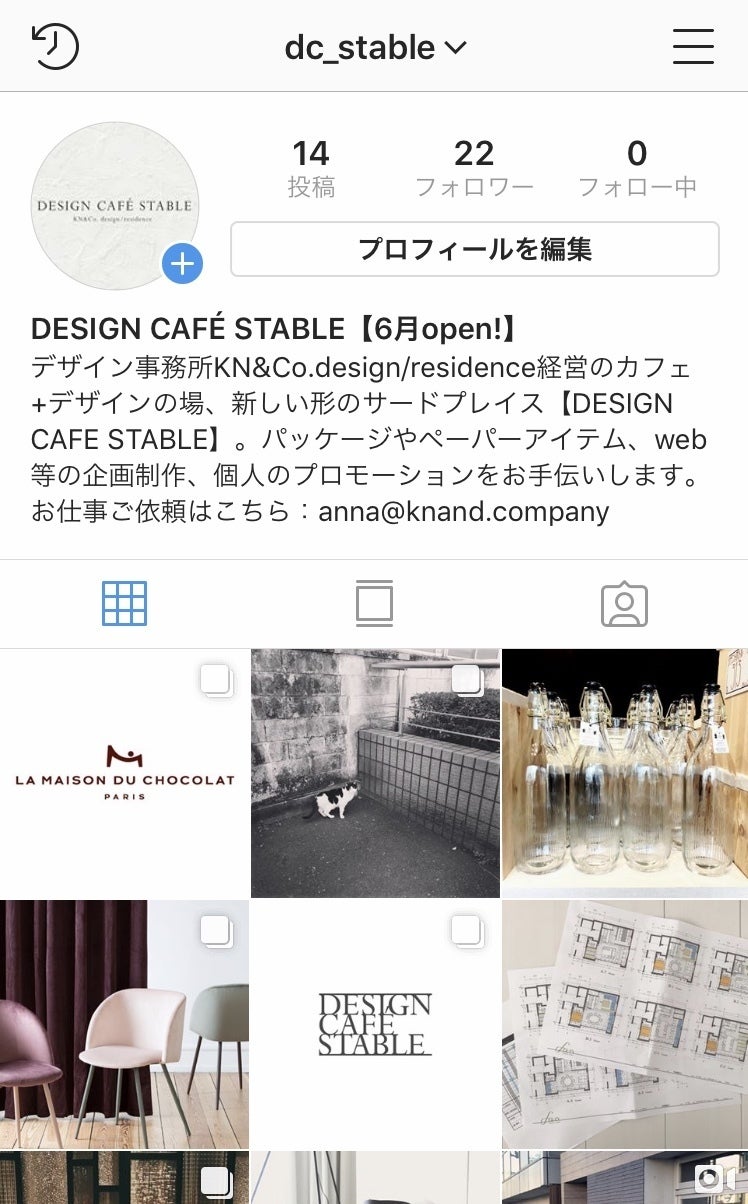Switch to the tagged photos tab
Screen dimensions: 748x1204
tap(624, 604)
